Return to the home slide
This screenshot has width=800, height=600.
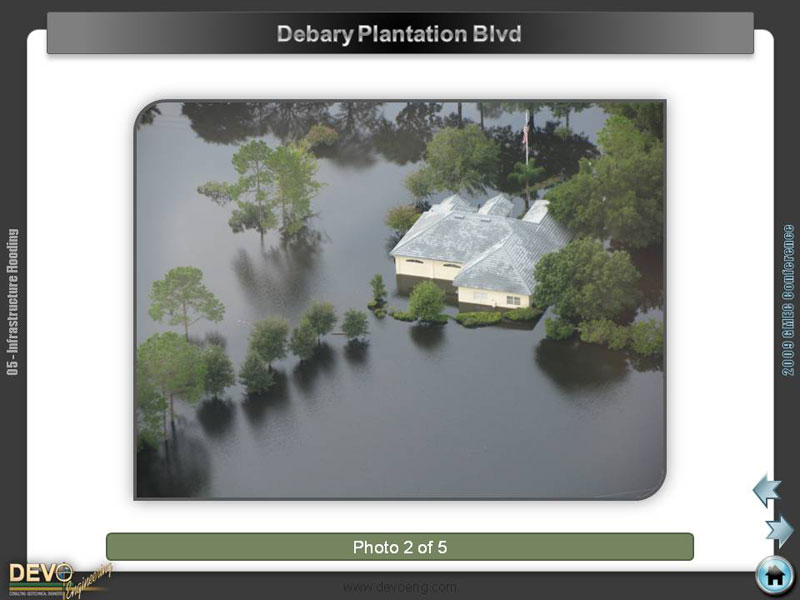point(773,575)
